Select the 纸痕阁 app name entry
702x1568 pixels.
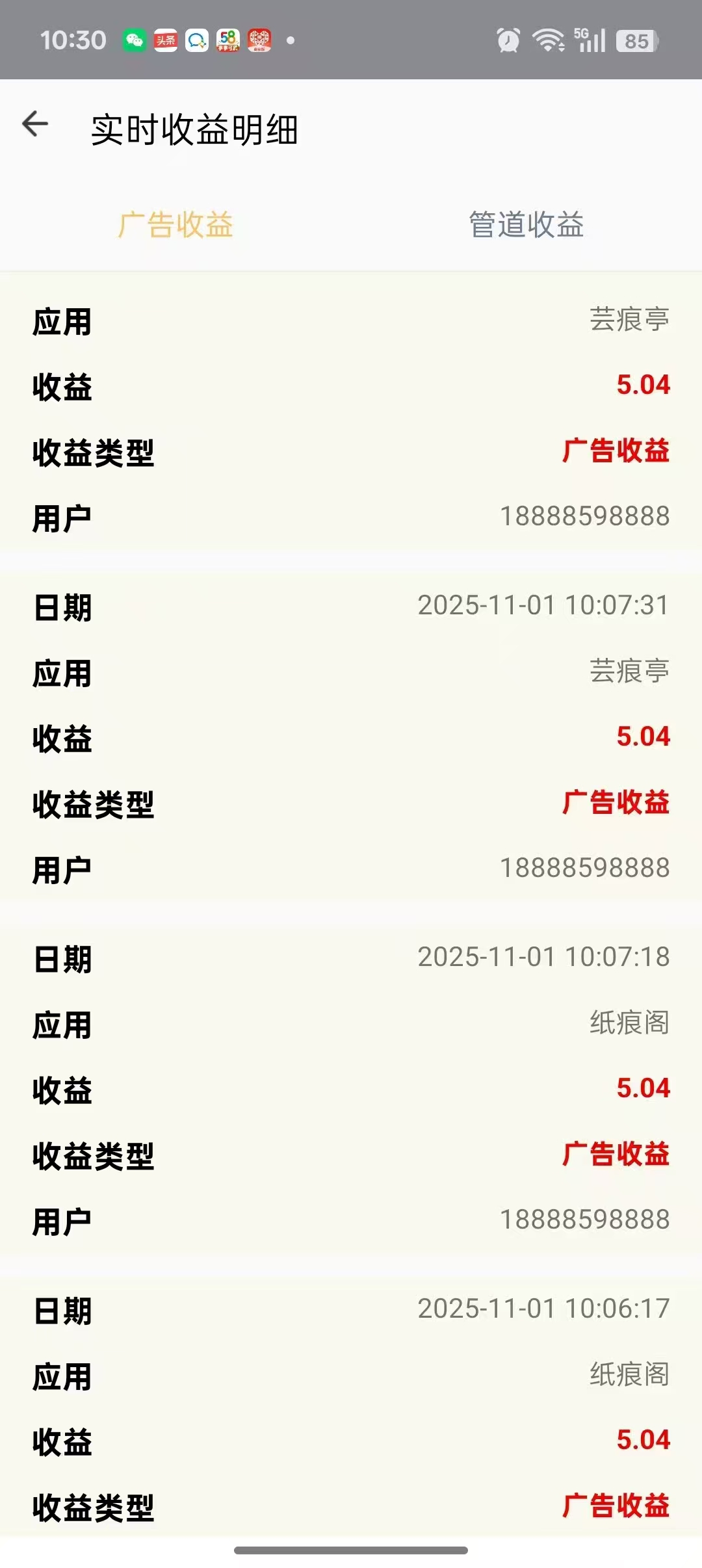pyautogui.click(x=628, y=1025)
